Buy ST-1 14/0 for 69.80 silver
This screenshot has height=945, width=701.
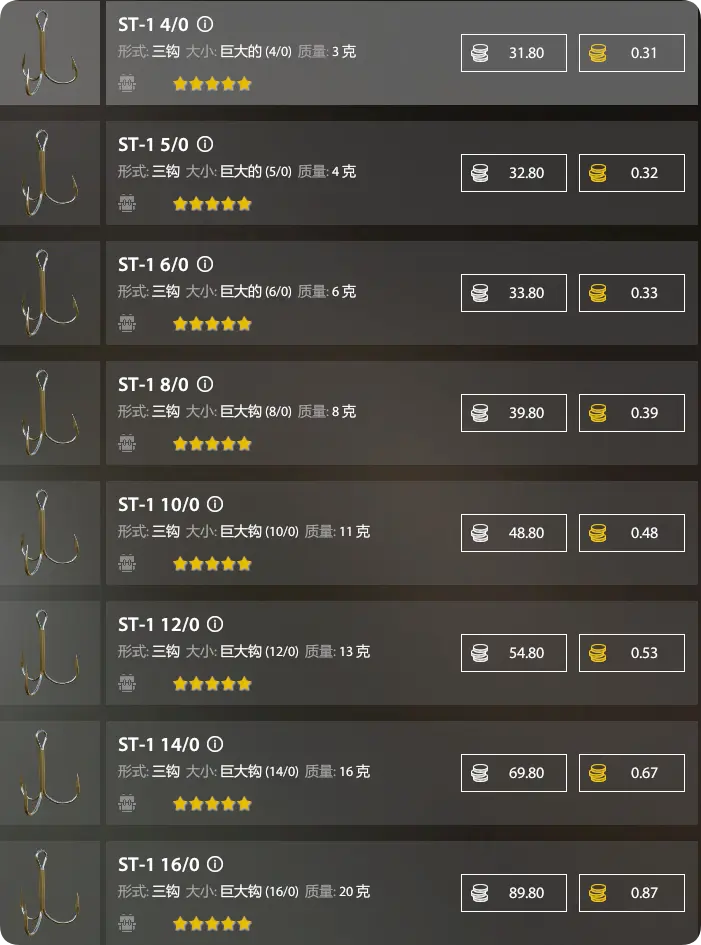pos(513,773)
